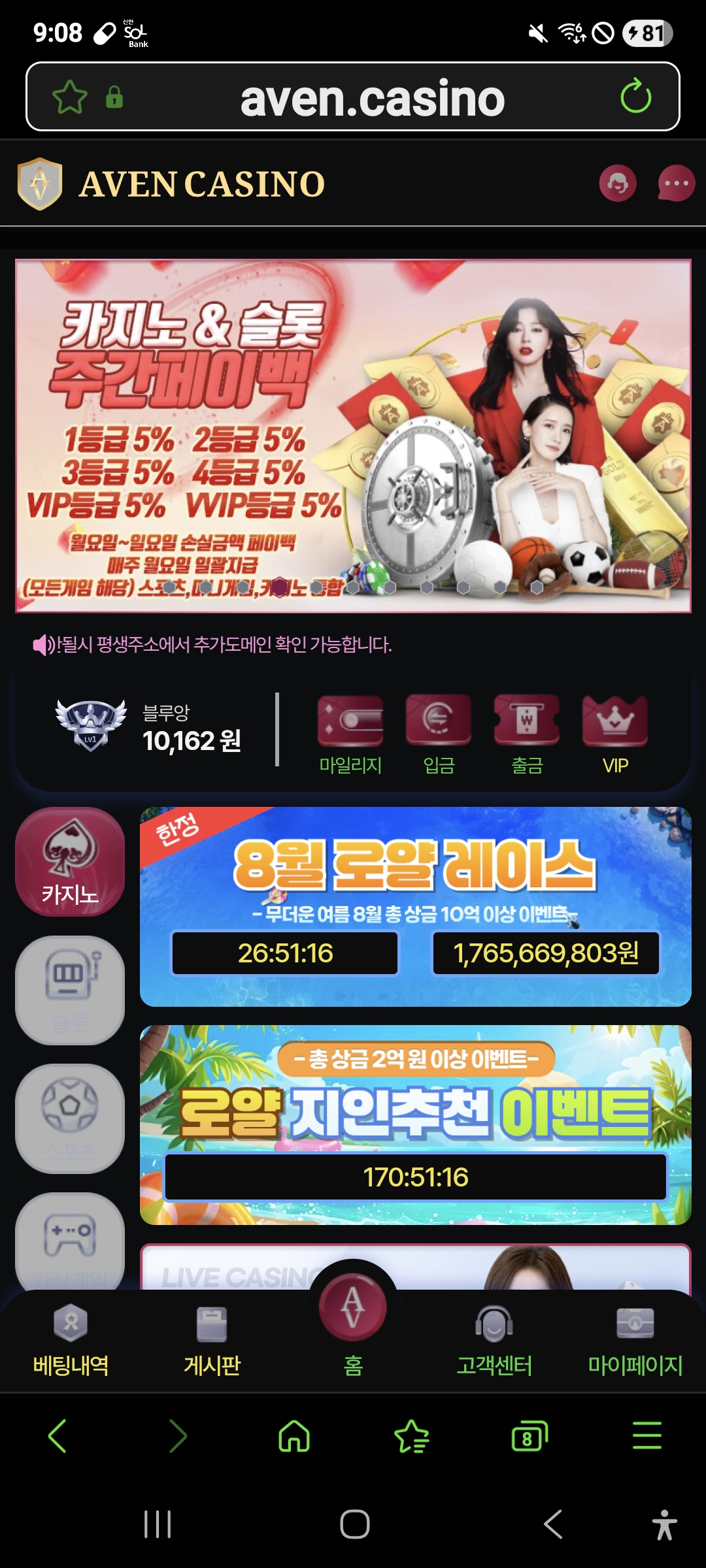Open the chat bubble messages icon

[676, 184]
